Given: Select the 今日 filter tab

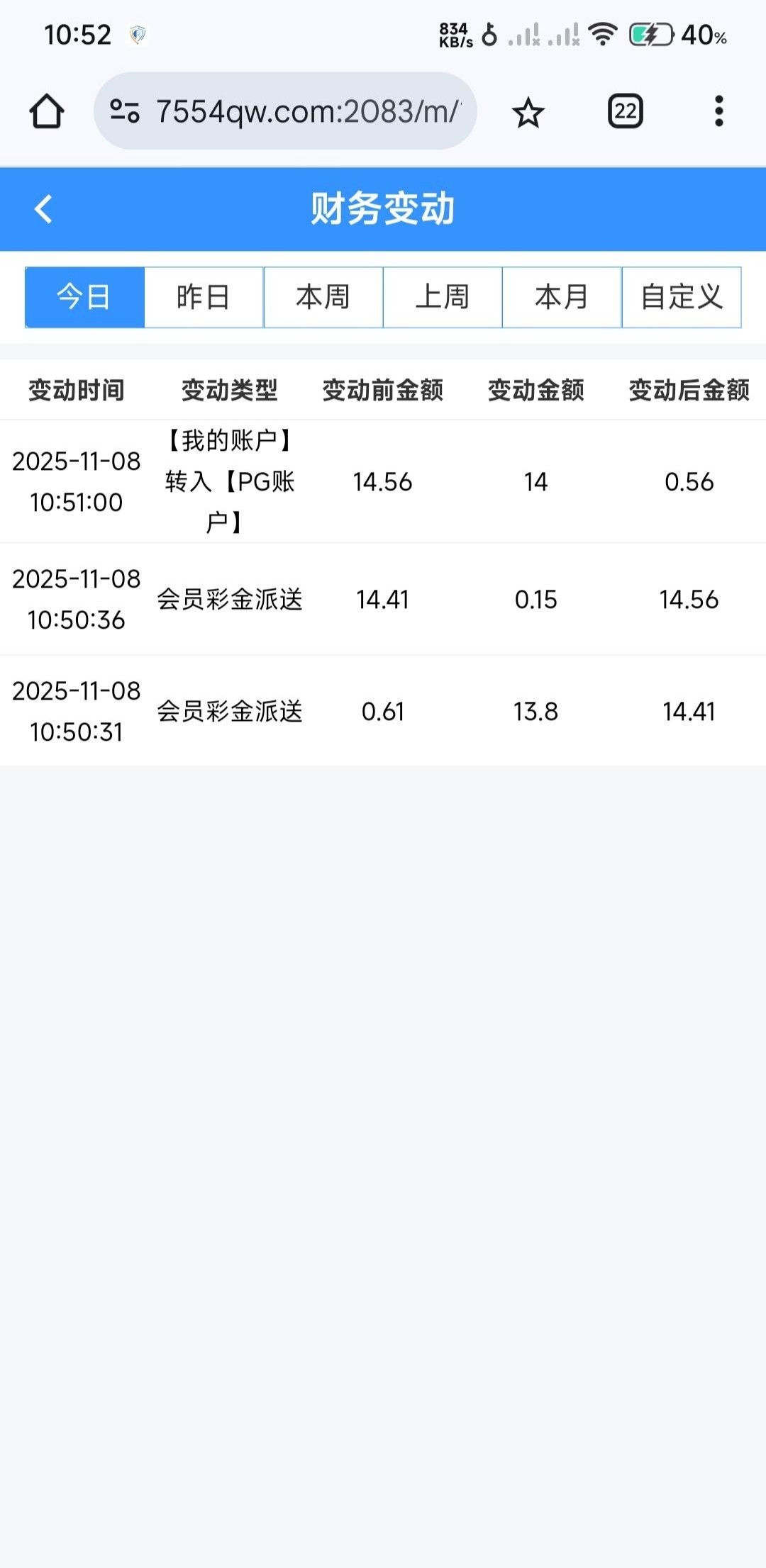Looking at the screenshot, I should (84, 297).
